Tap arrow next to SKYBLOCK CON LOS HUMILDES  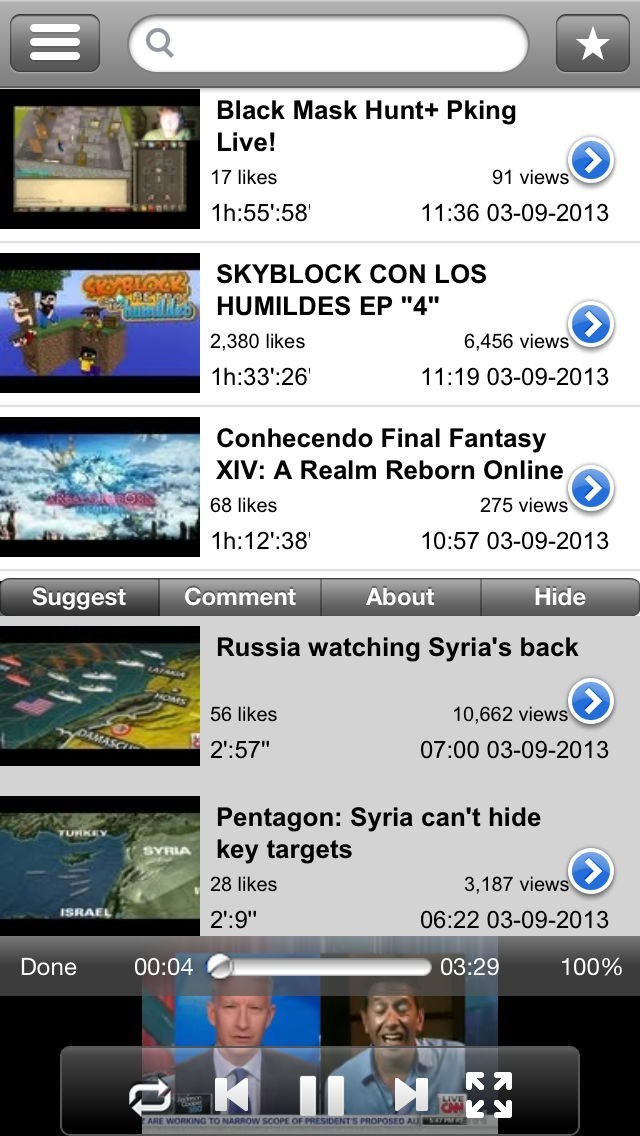591,324
